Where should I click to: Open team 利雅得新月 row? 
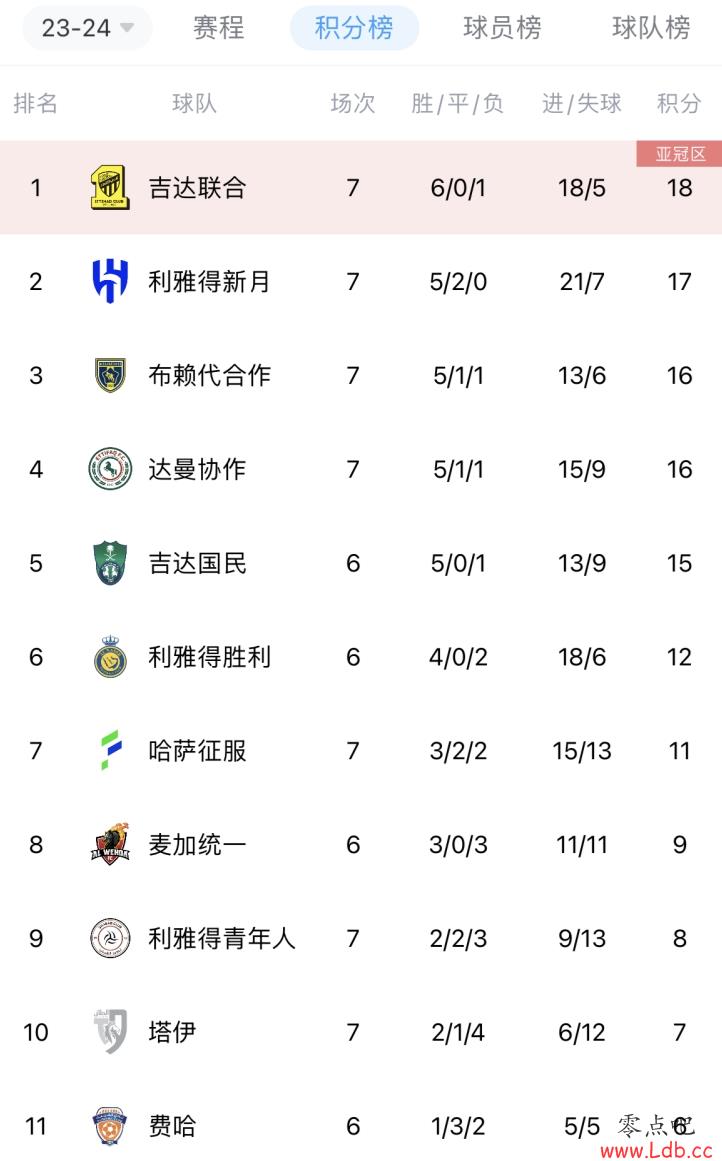point(209,282)
